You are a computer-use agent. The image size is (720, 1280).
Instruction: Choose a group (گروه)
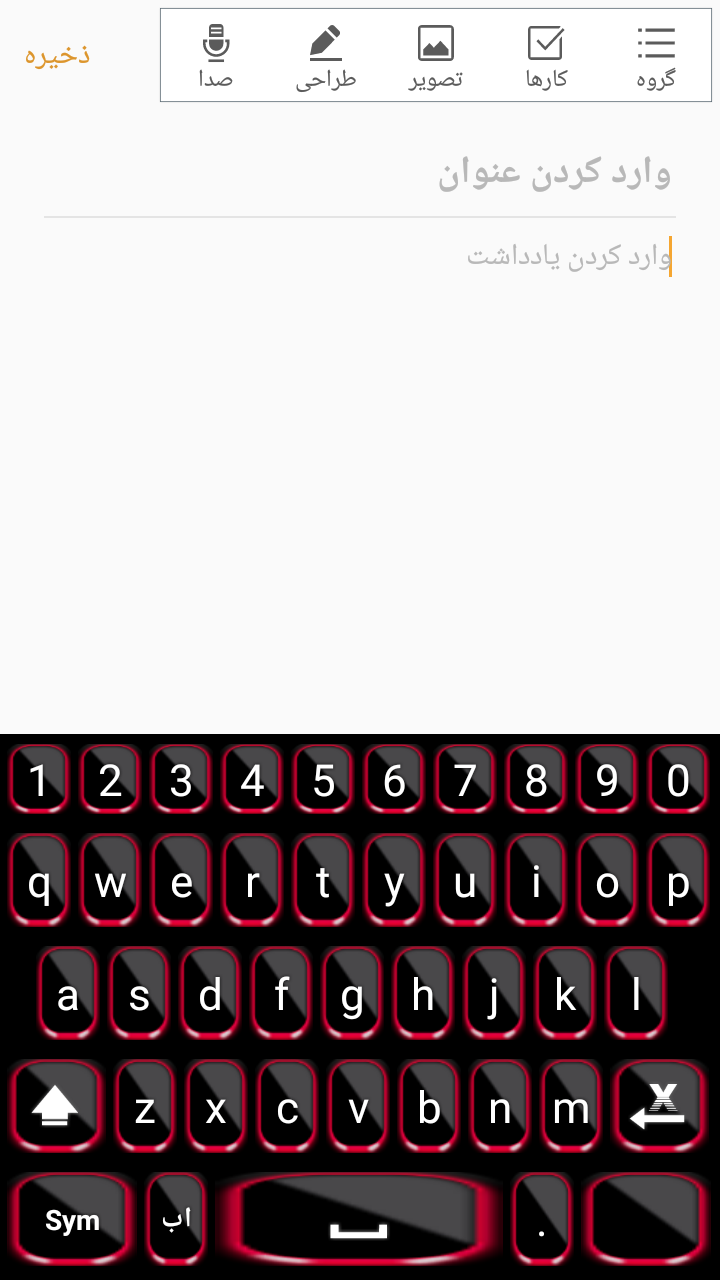tap(656, 56)
